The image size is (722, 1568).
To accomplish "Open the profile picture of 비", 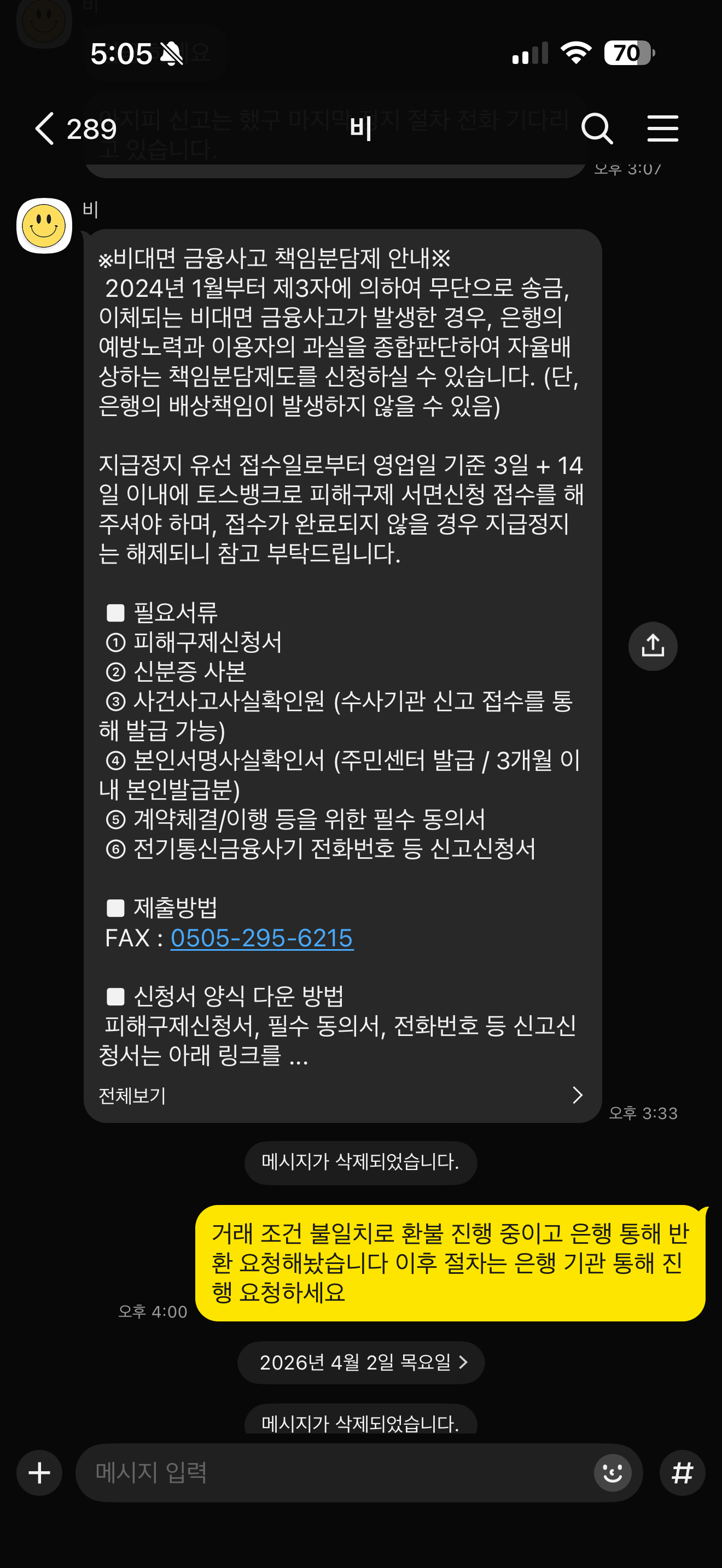I will click(x=44, y=225).
